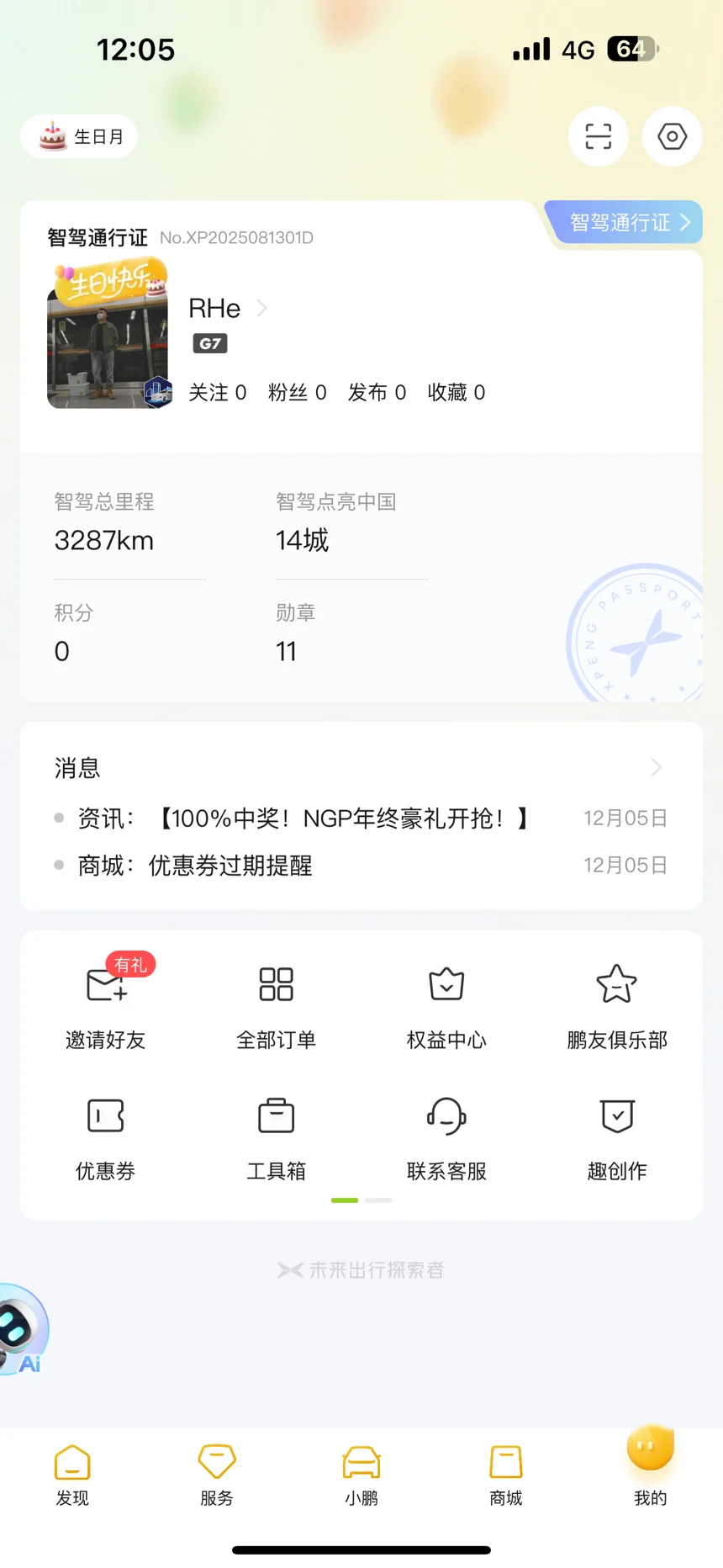
Task: Open 权益中心
Action: click(446, 1004)
